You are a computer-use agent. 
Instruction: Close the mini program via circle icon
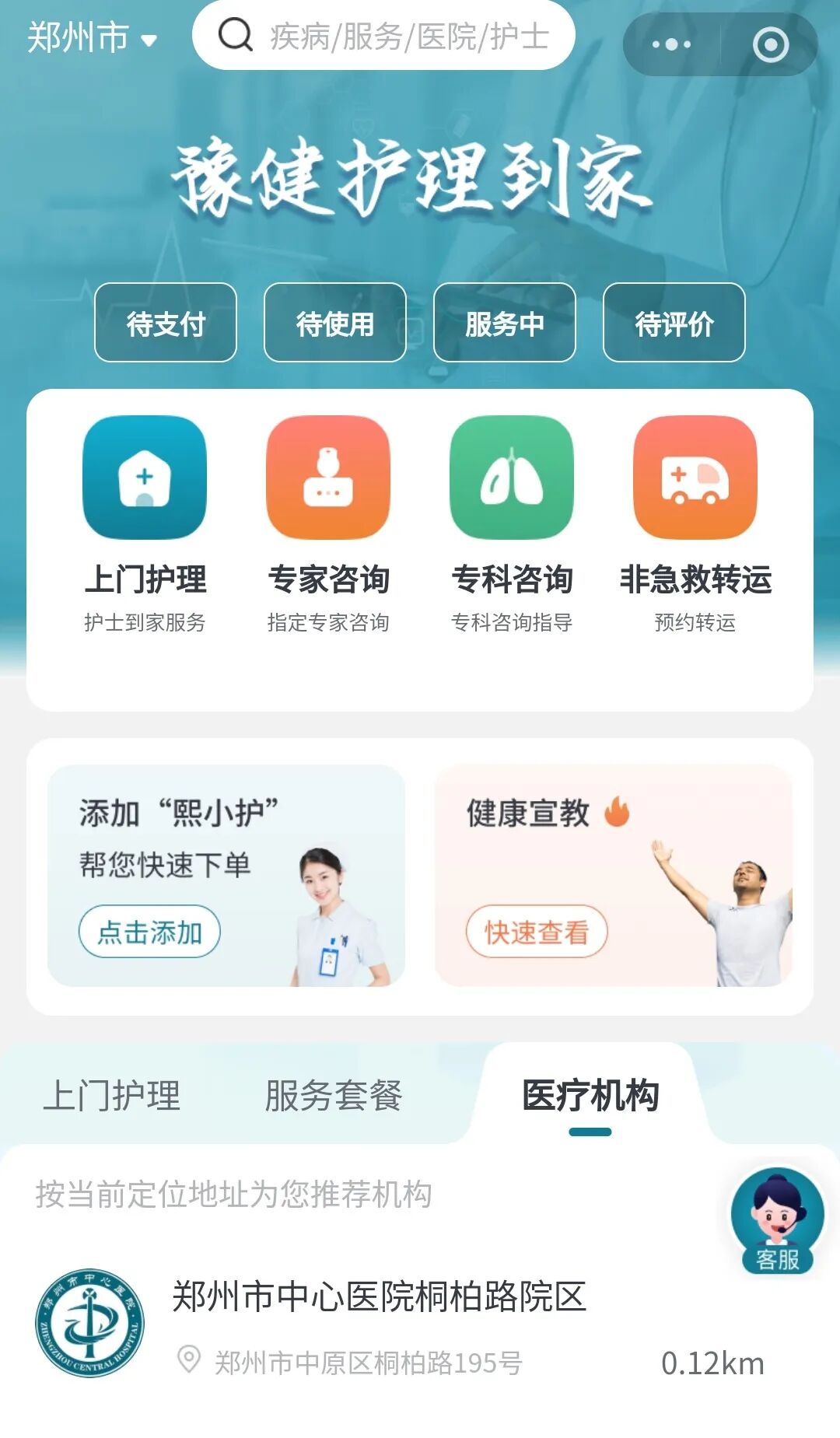point(771,45)
